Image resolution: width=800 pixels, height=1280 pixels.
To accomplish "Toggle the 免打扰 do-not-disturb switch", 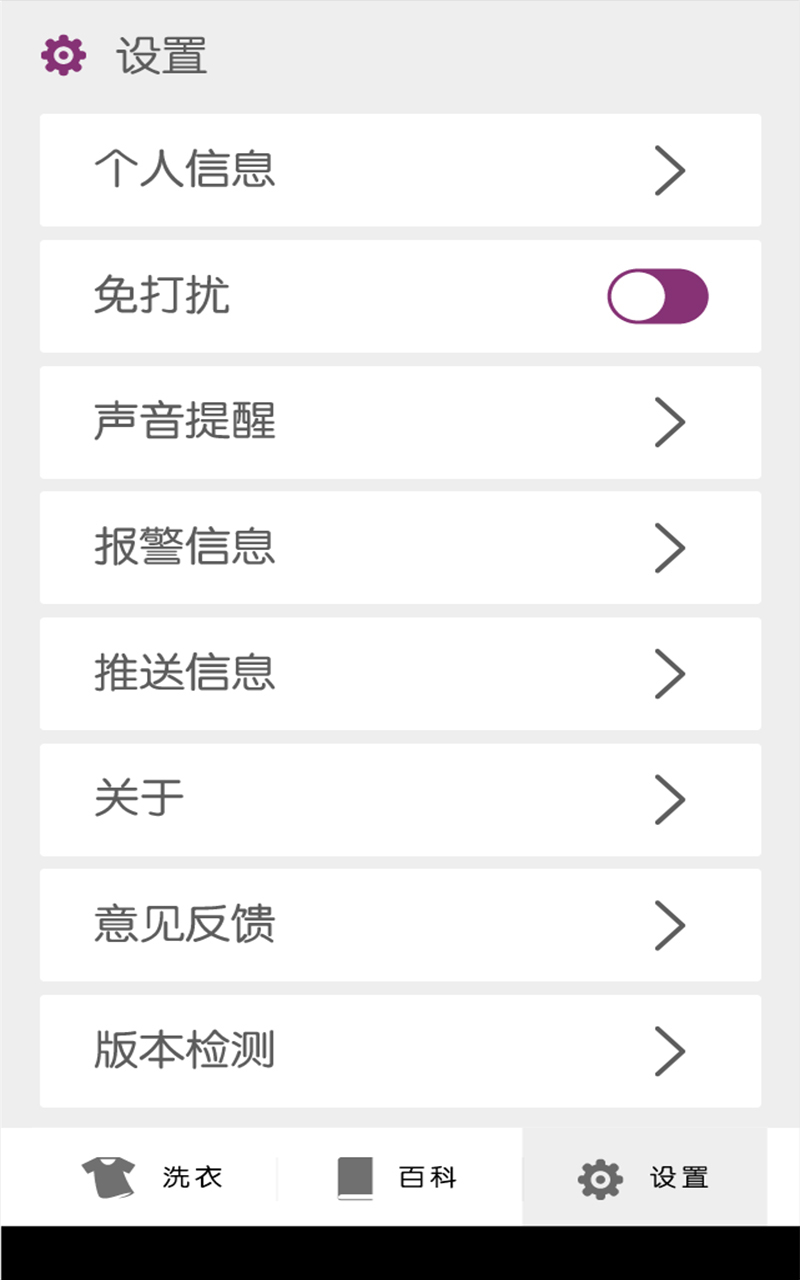I will tap(657, 296).
